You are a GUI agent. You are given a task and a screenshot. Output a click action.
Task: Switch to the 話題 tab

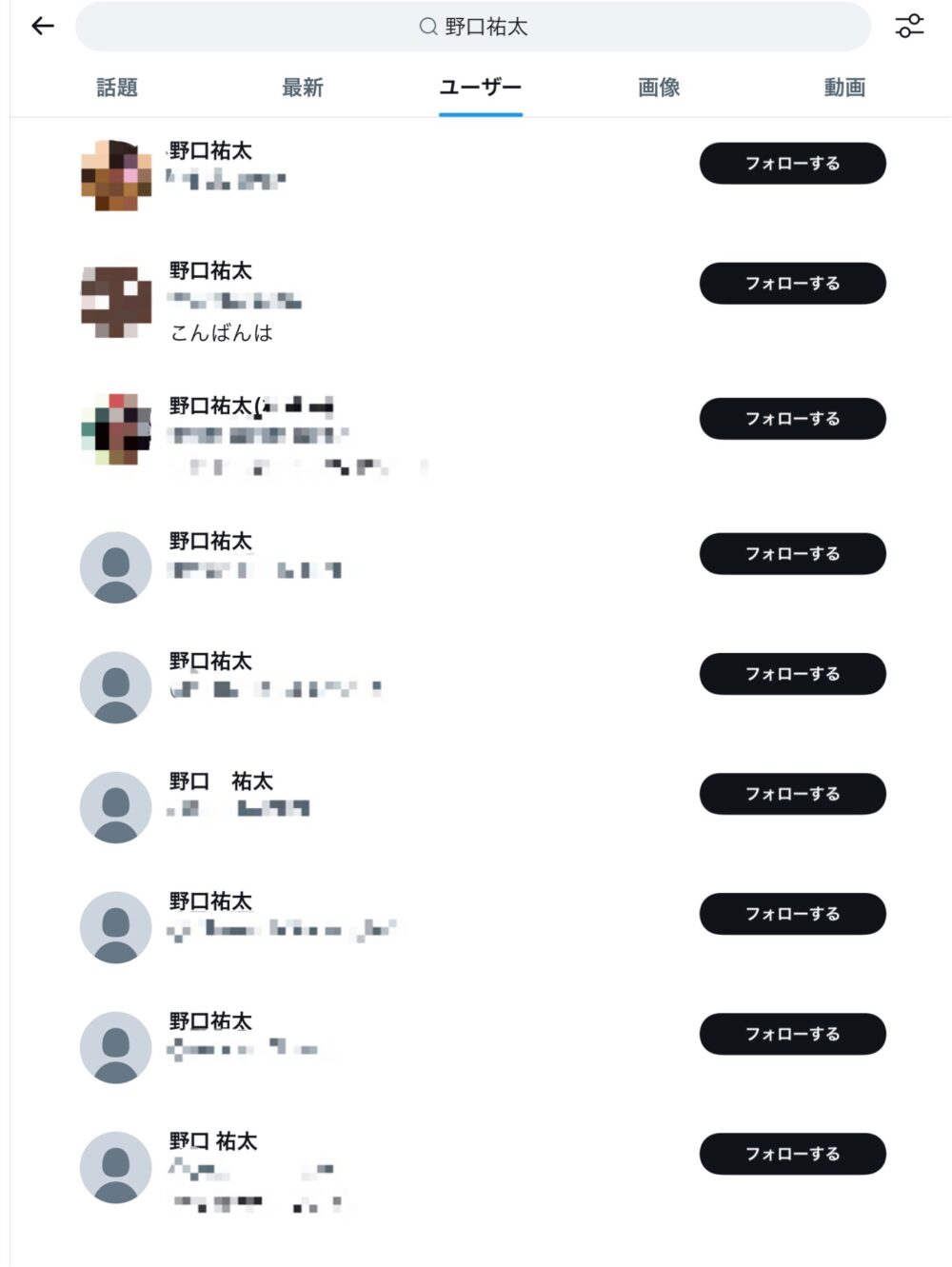(117, 88)
